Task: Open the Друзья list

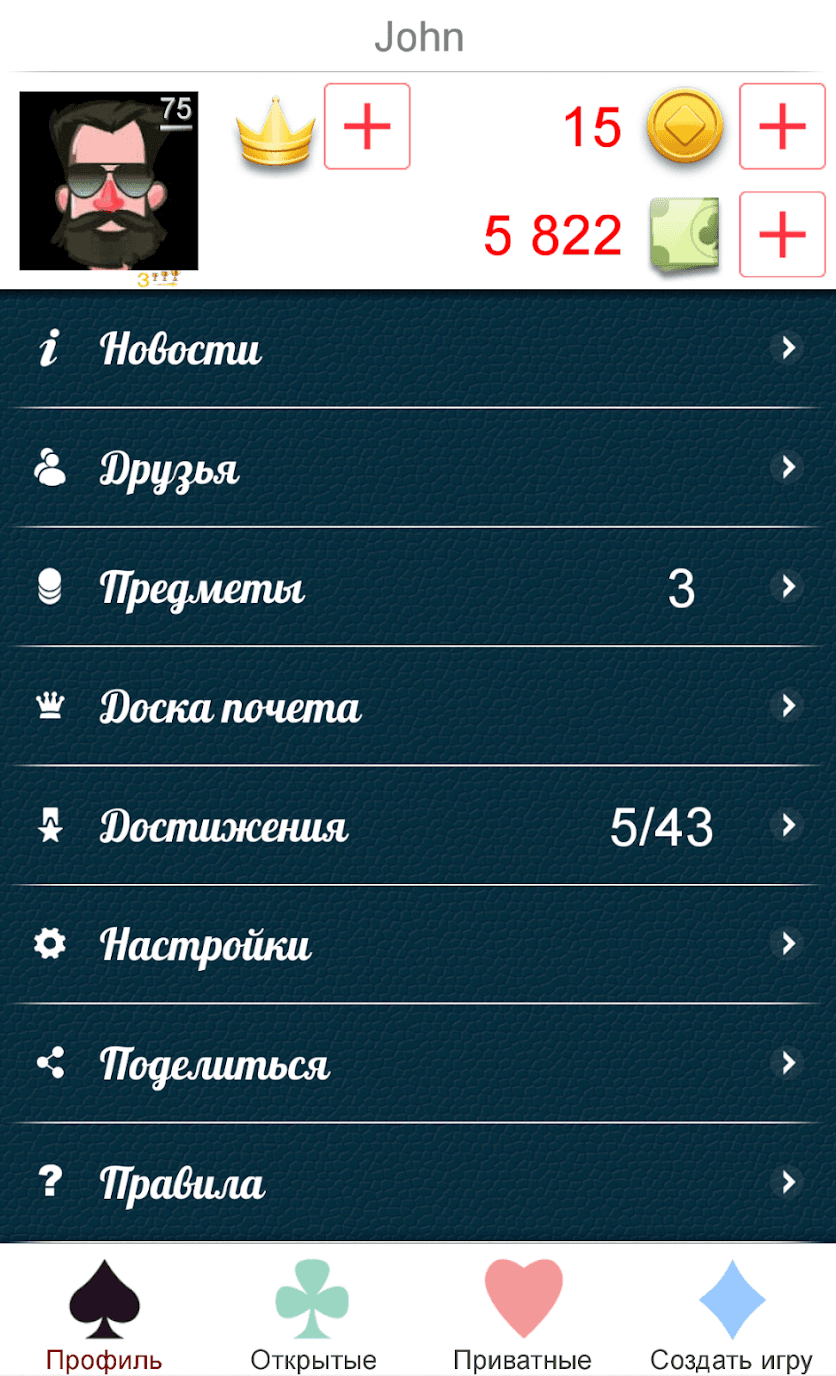Action: click(x=418, y=468)
